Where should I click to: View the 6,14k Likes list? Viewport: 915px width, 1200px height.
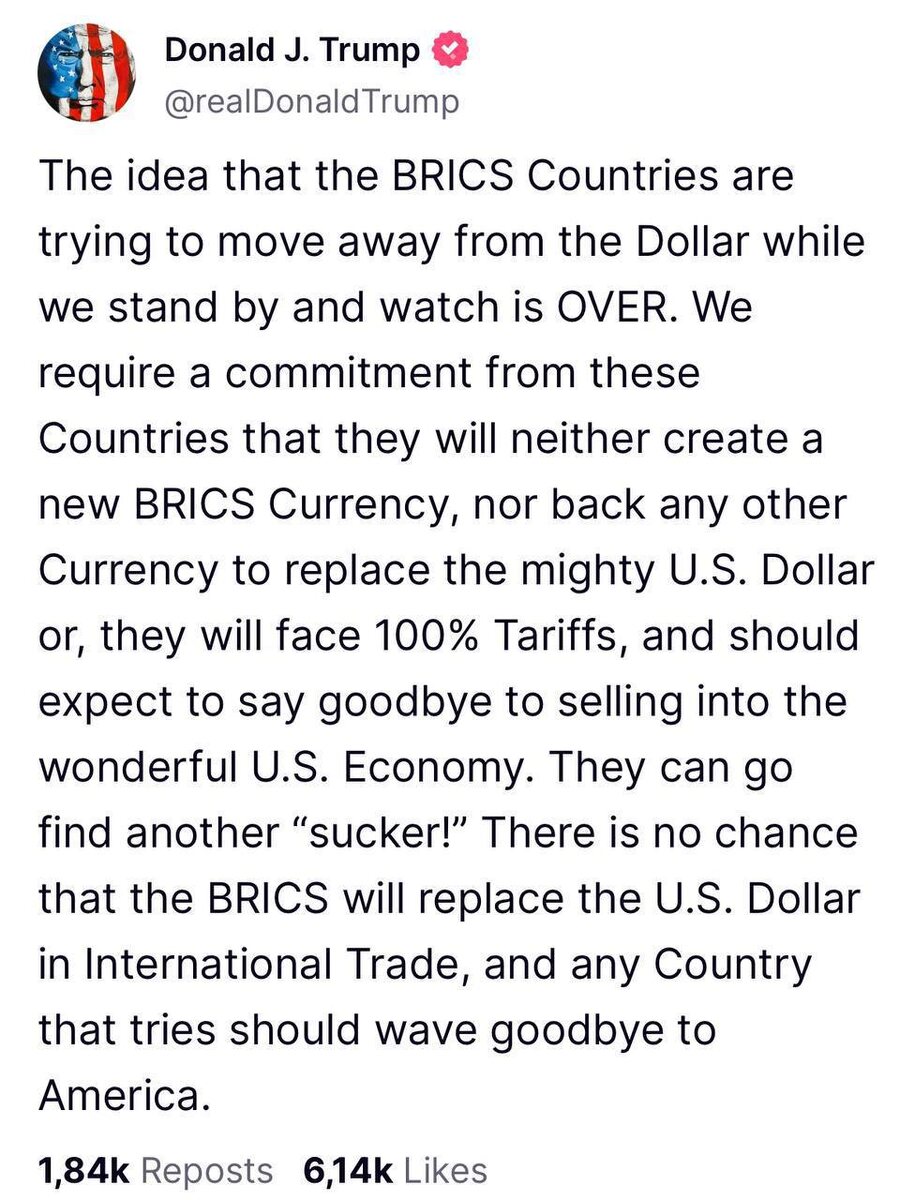tap(394, 1170)
